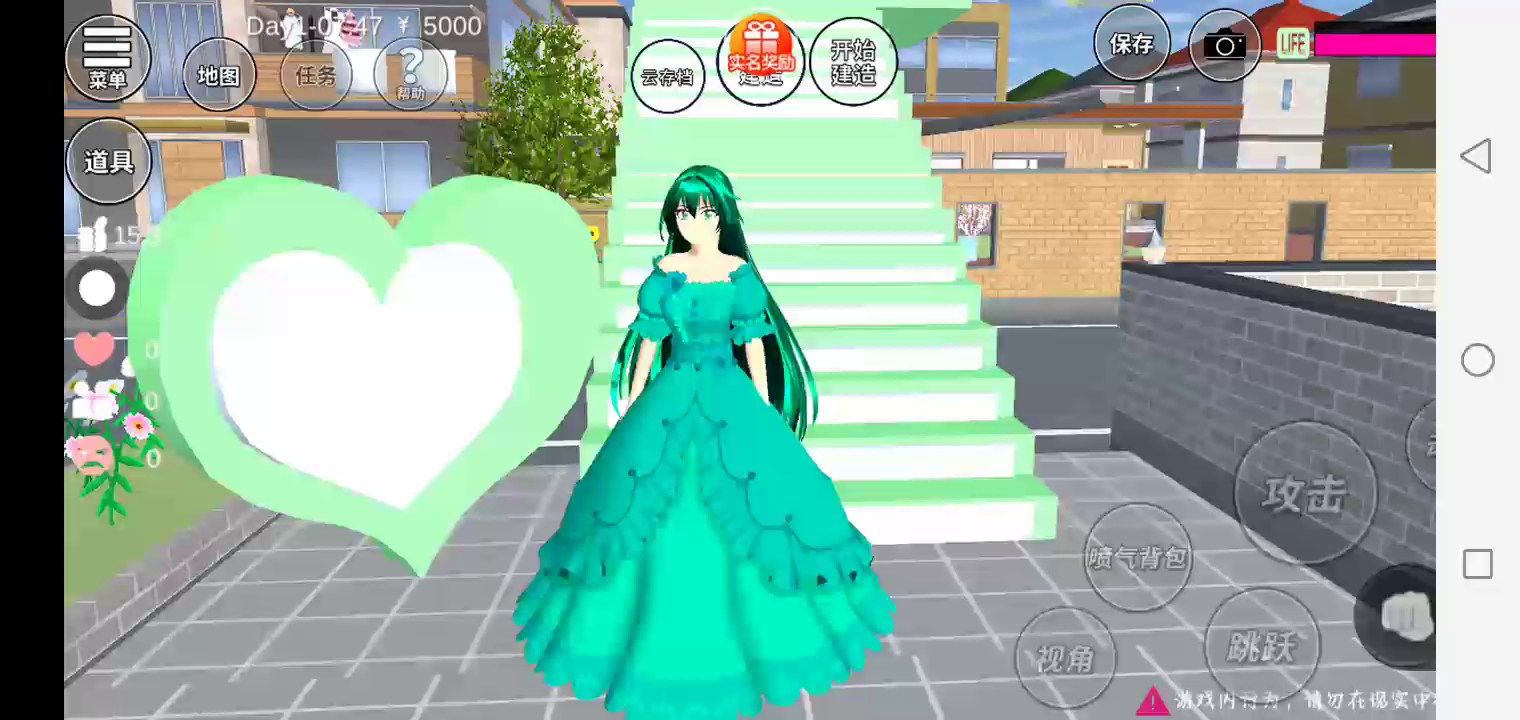
Task: Open 云存档 cloud save
Action: [667, 76]
